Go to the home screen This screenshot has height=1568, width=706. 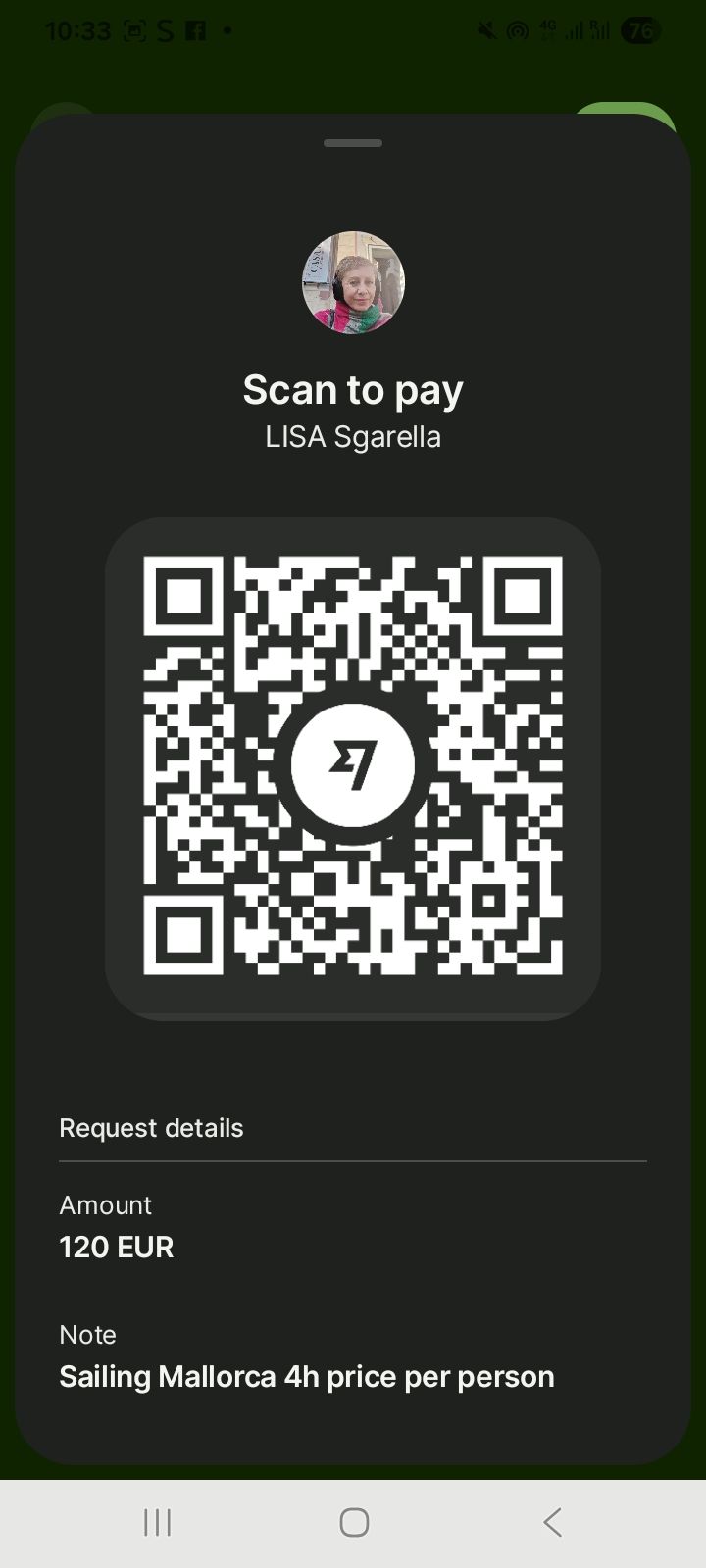coord(354,1522)
